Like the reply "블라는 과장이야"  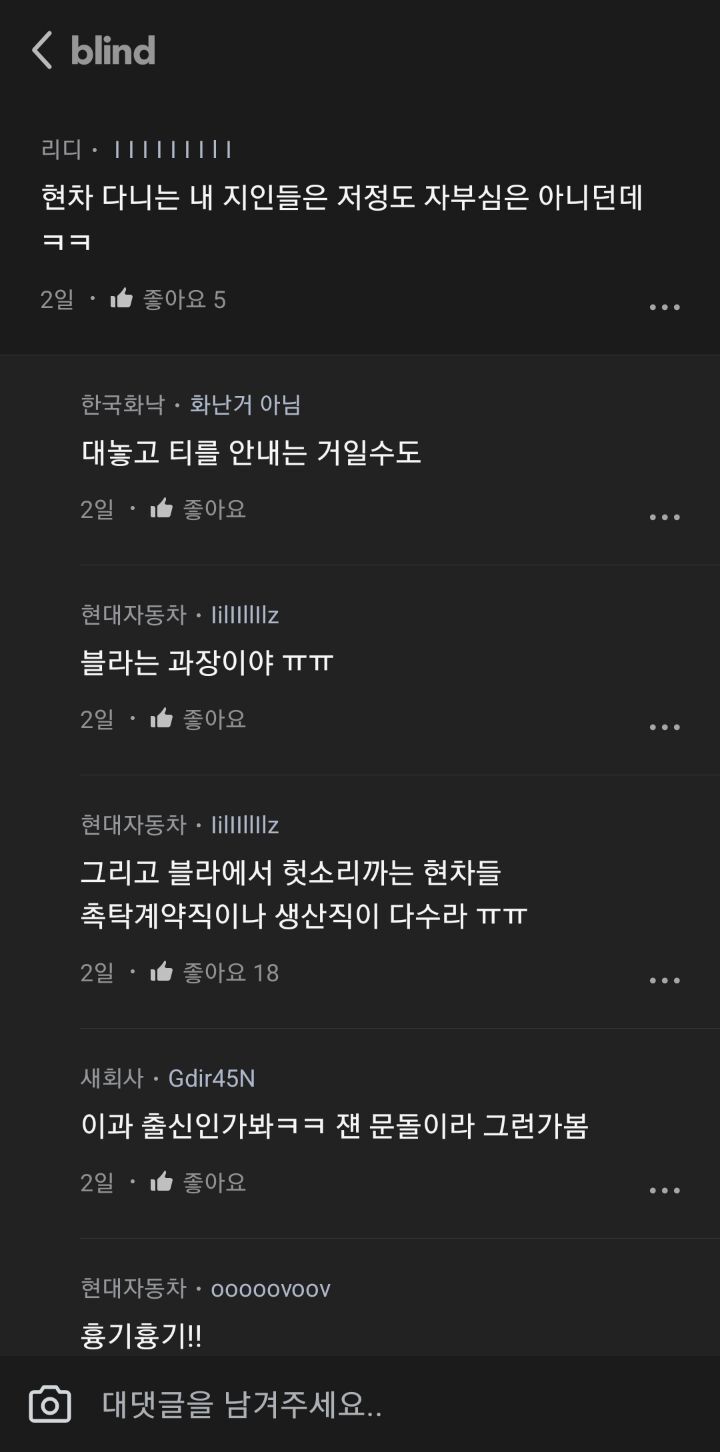[198, 719]
